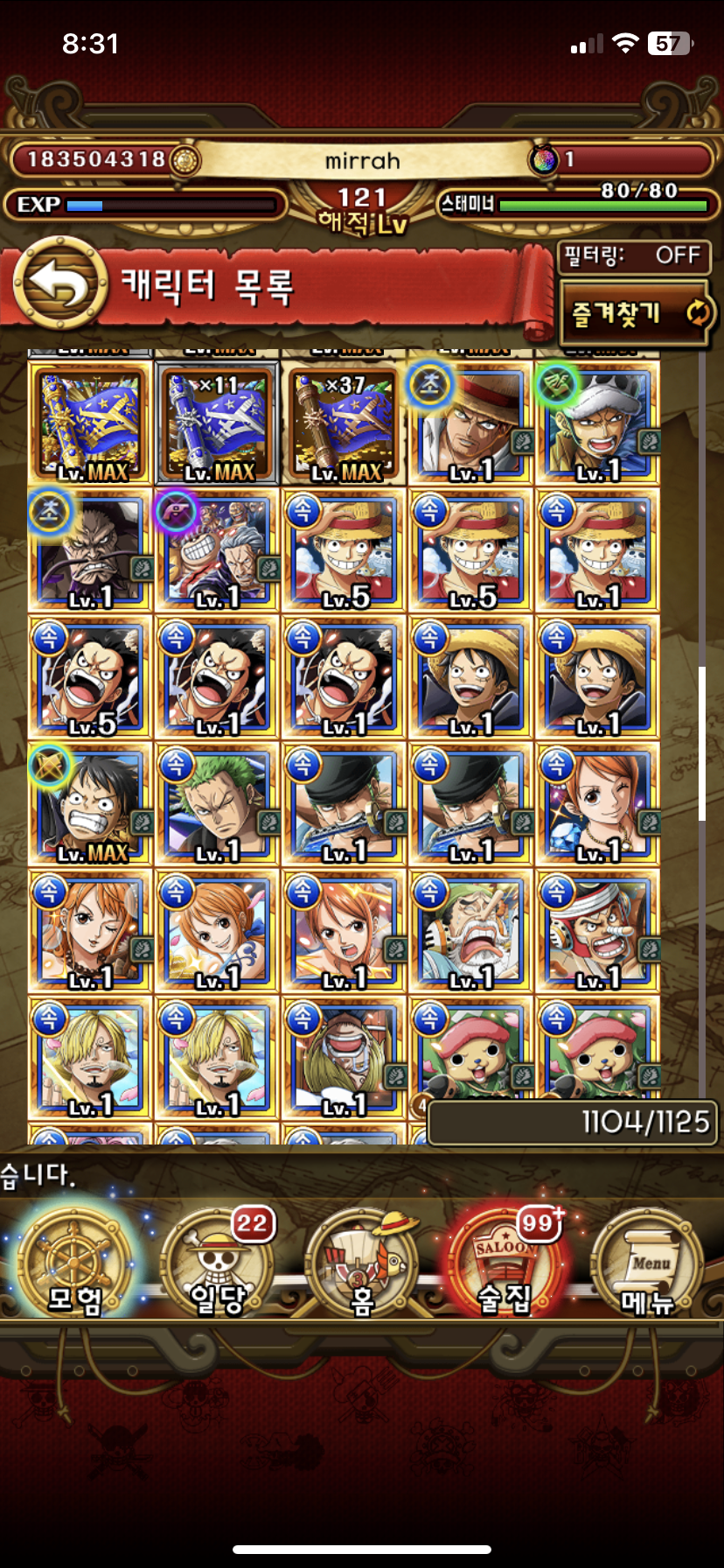
Task: Open the 일당 crew tab
Action: [x=218, y=1264]
